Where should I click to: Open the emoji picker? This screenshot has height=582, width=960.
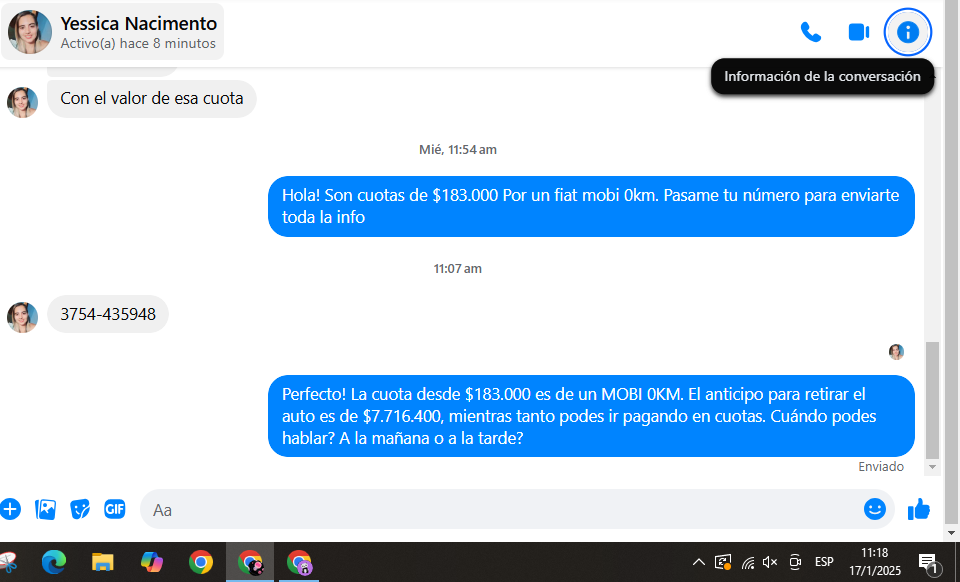pyautogui.click(x=875, y=509)
